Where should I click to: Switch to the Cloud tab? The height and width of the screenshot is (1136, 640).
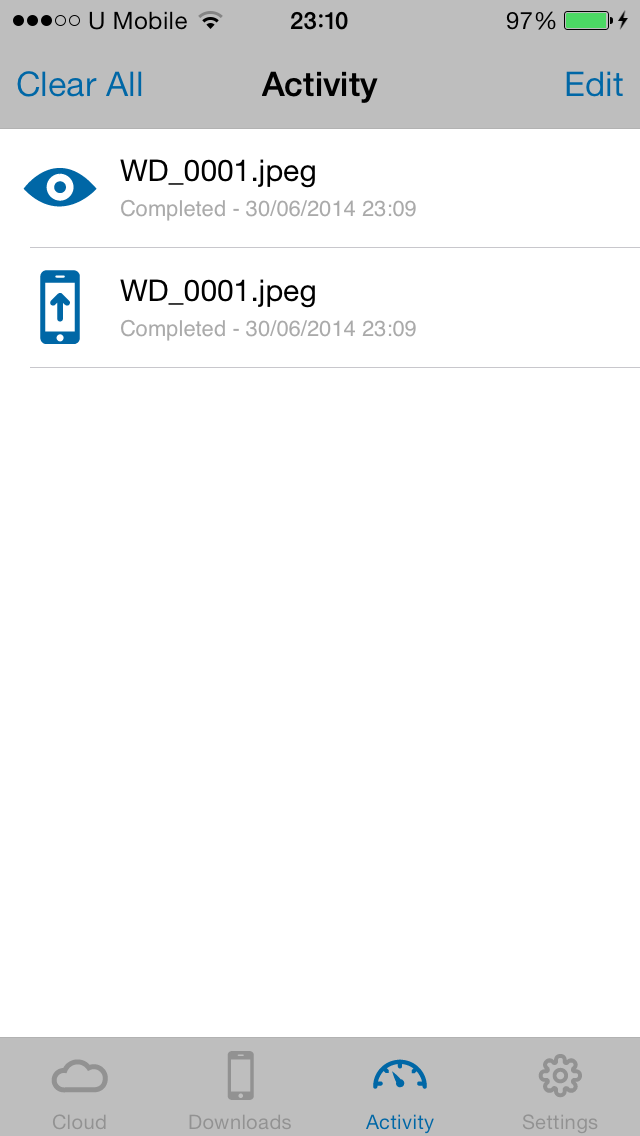[80, 1089]
